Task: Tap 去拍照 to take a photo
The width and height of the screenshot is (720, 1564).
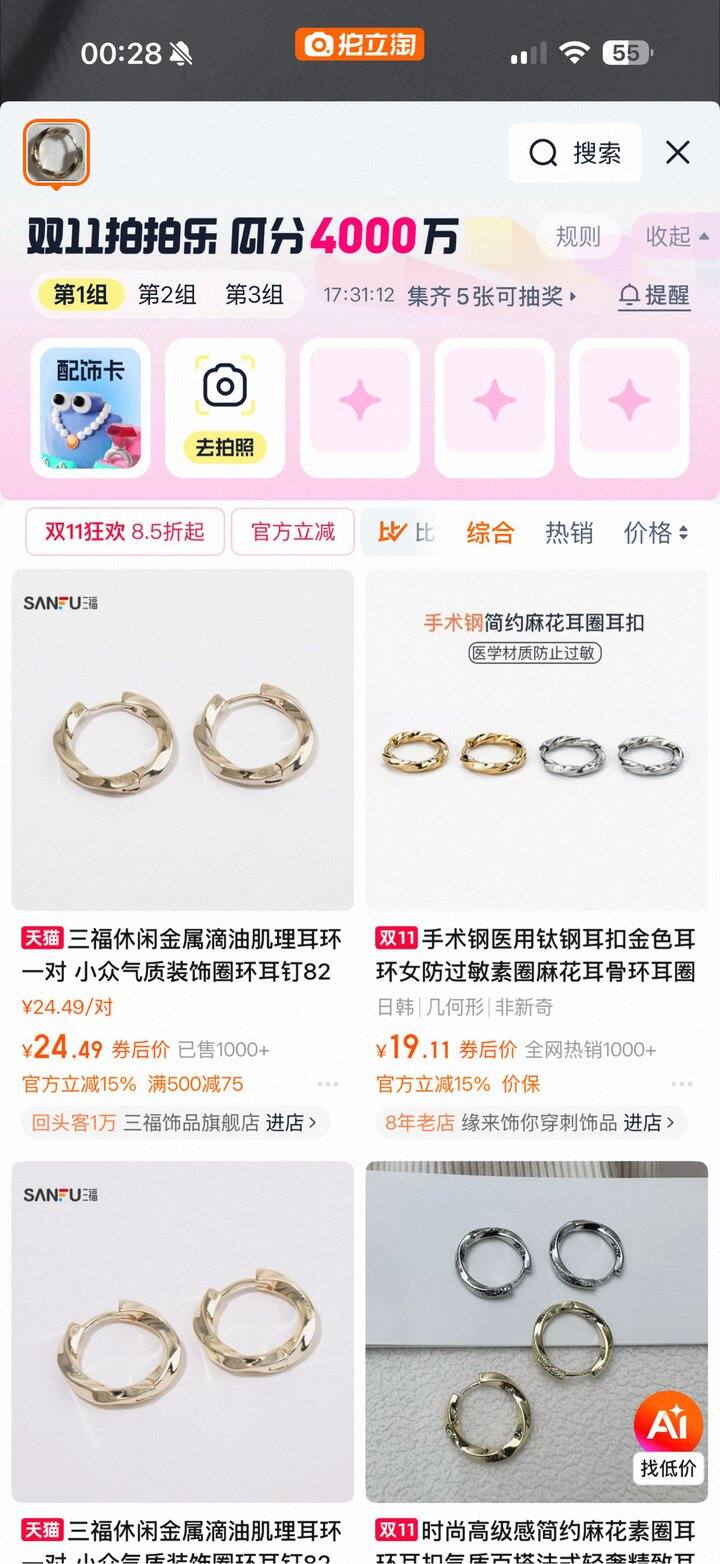Action: 225,408
